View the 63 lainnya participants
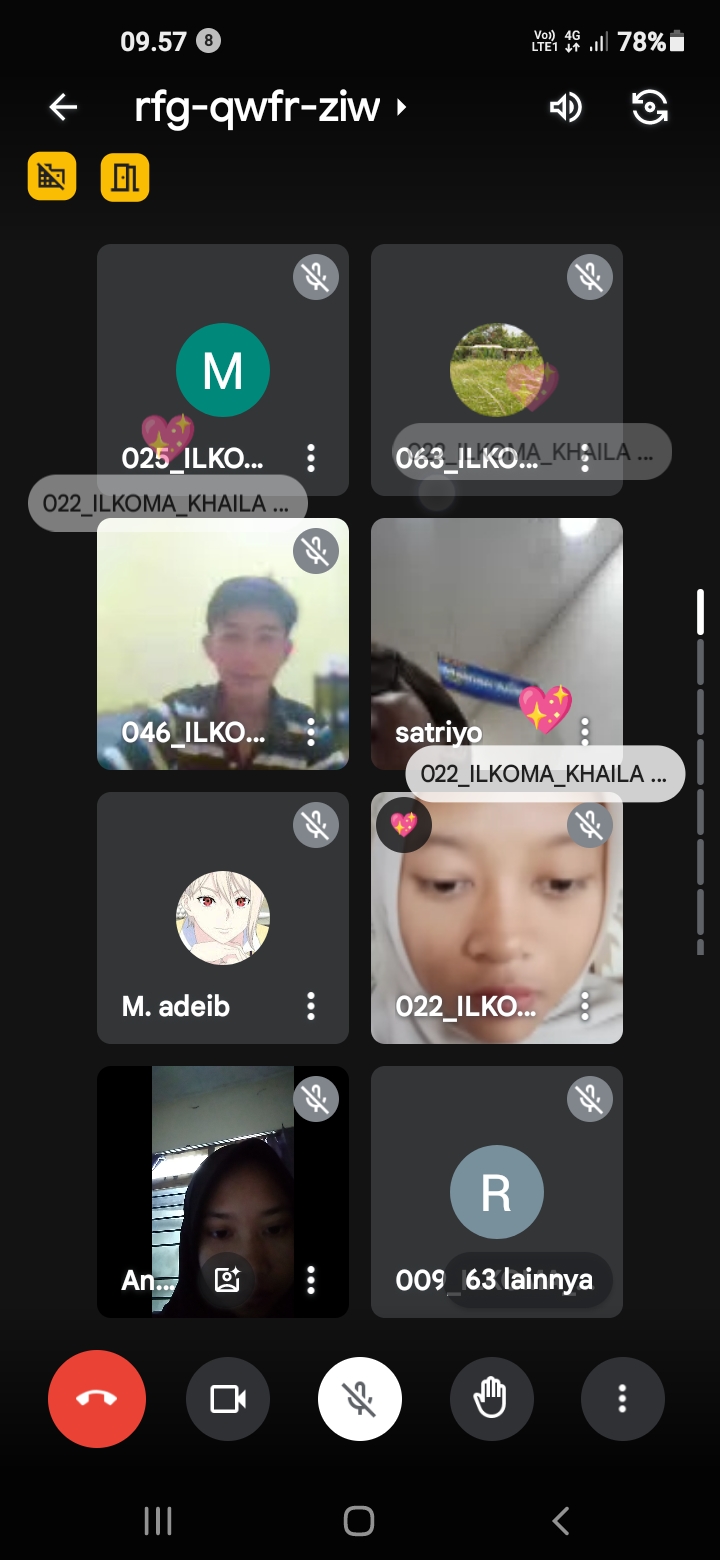Image resolution: width=720 pixels, height=1560 pixels. (x=529, y=1279)
